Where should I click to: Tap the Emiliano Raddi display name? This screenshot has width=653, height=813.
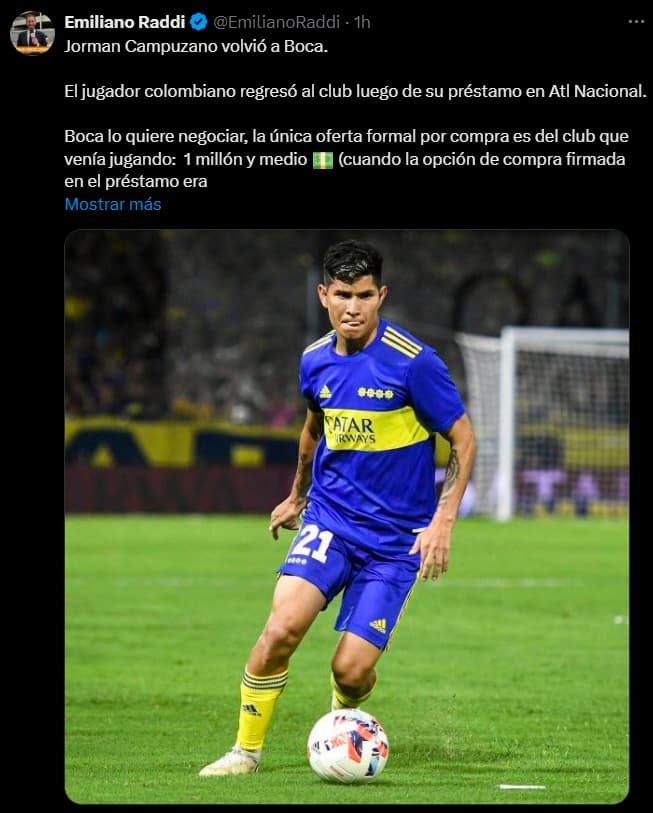pos(124,21)
